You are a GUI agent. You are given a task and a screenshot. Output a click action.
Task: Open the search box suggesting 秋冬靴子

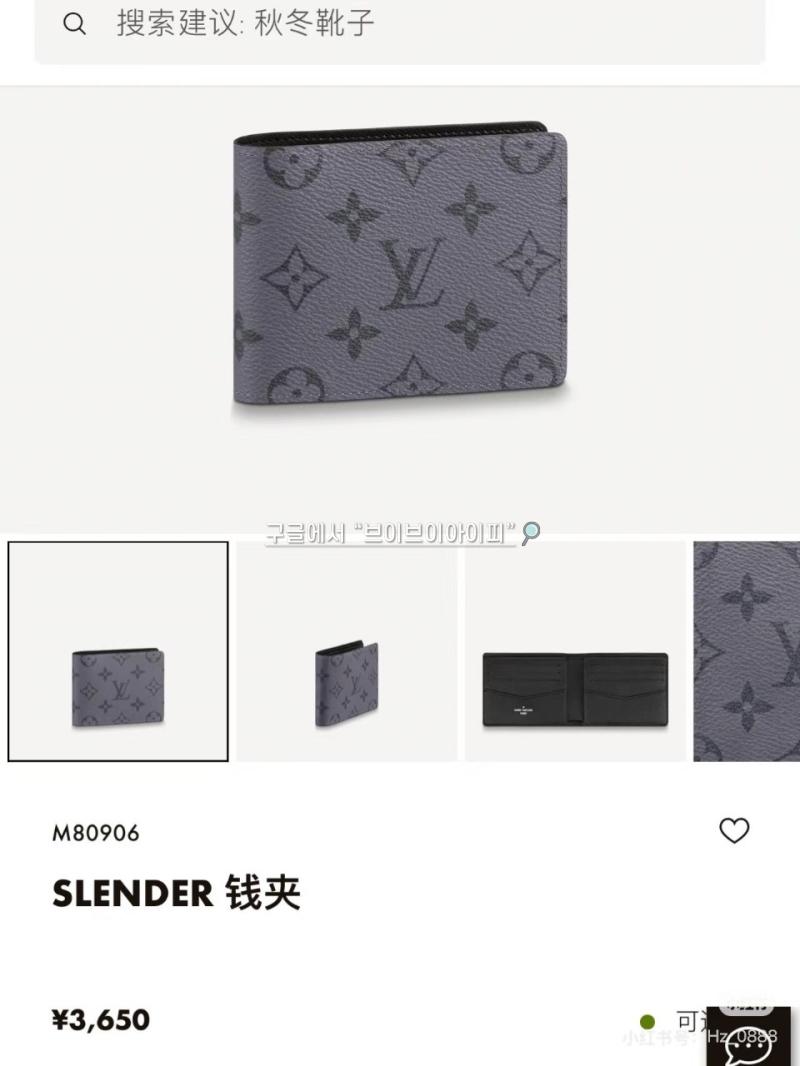[400, 24]
